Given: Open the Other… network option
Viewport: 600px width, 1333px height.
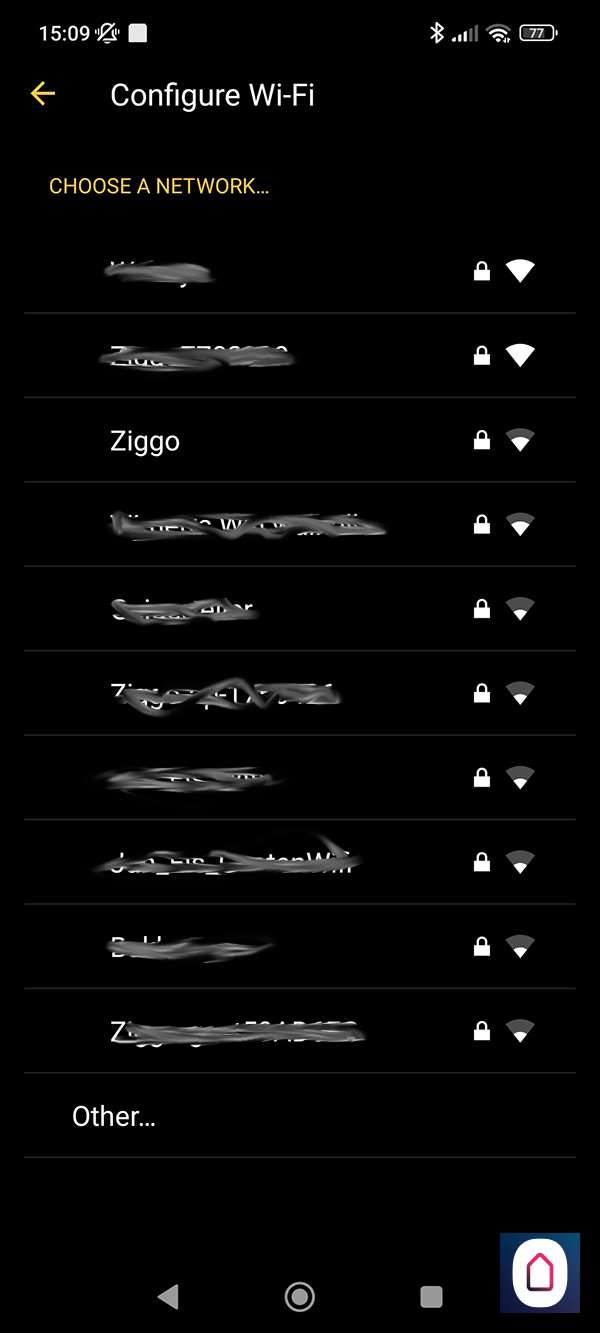Looking at the screenshot, I should 114,1116.
